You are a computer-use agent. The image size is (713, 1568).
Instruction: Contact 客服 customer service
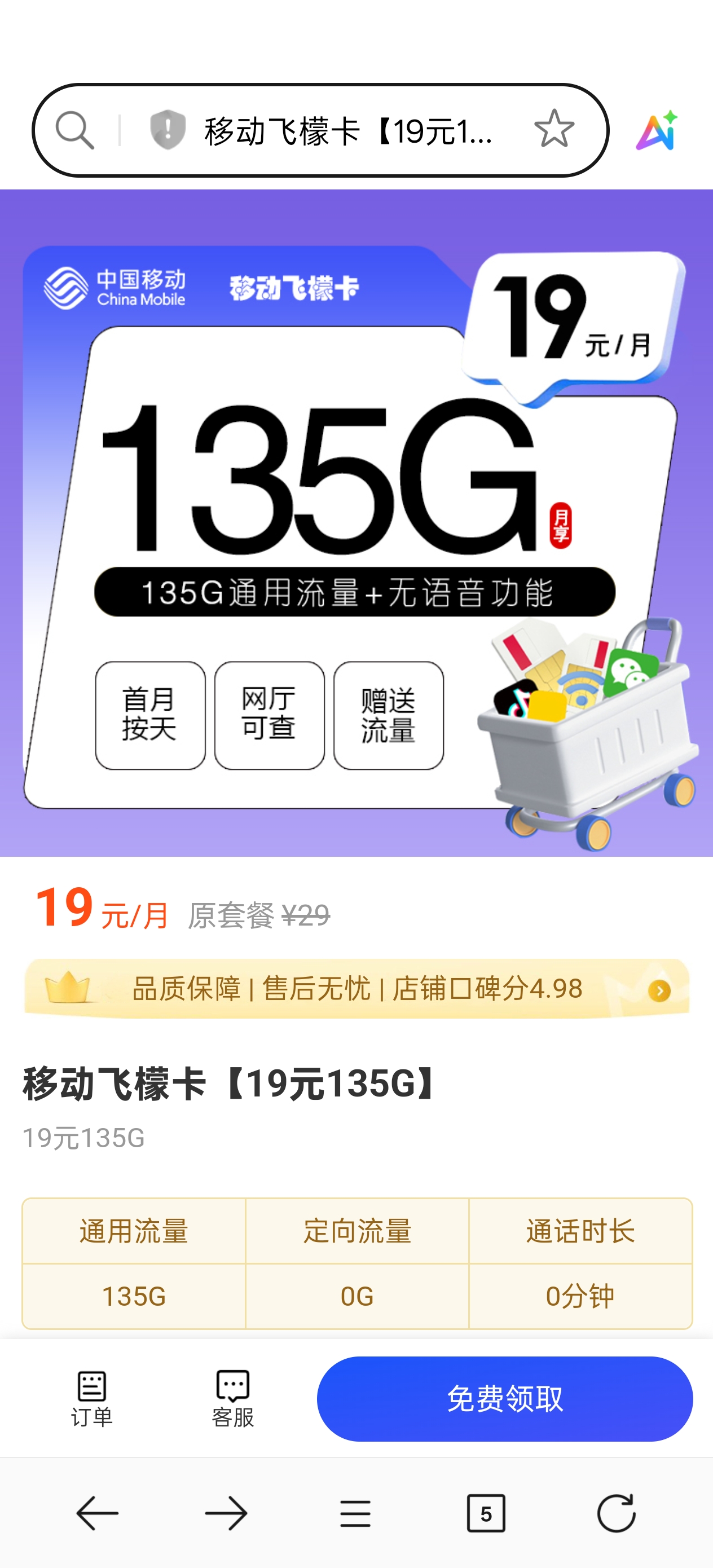coord(232,1399)
